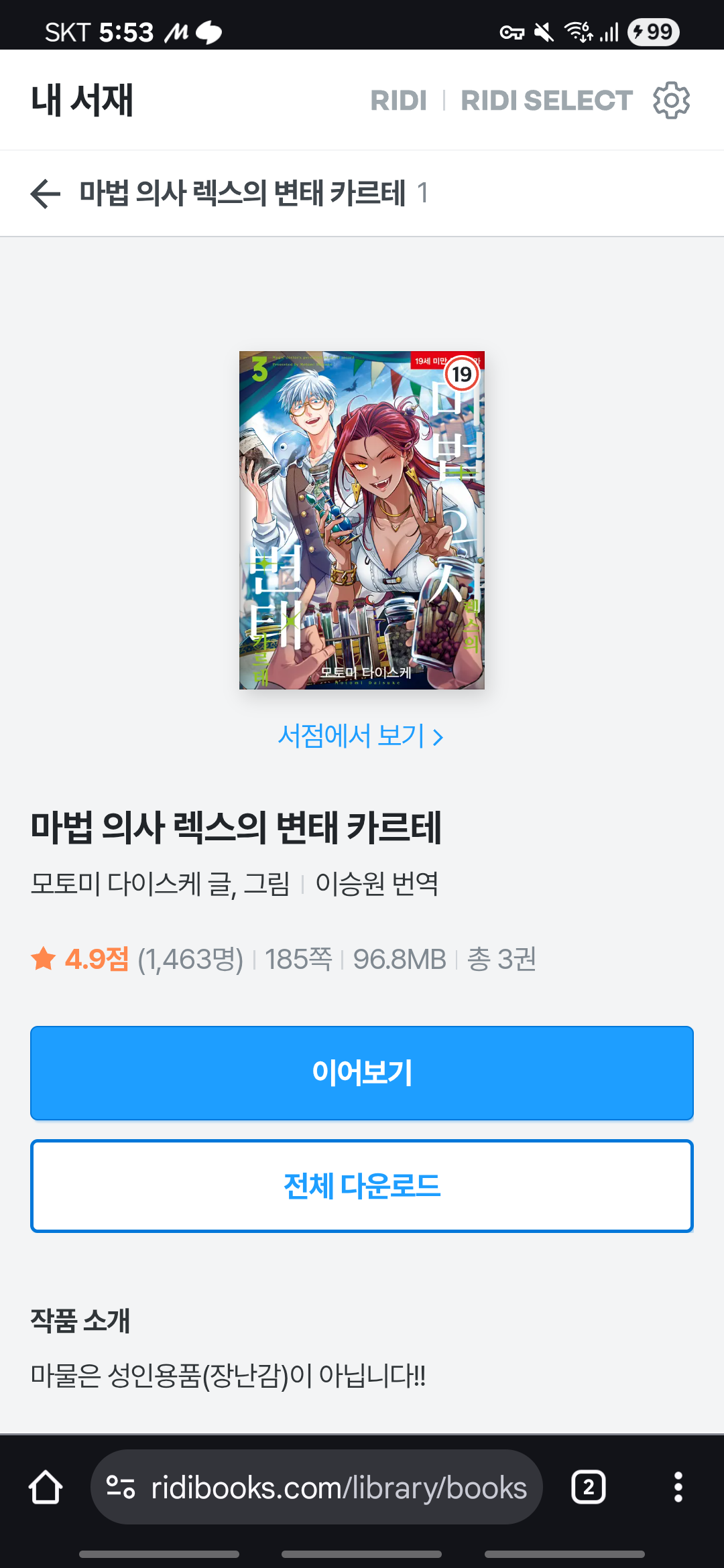
Task: Open the browser tab switcher showing 2
Action: coord(589,1487)
